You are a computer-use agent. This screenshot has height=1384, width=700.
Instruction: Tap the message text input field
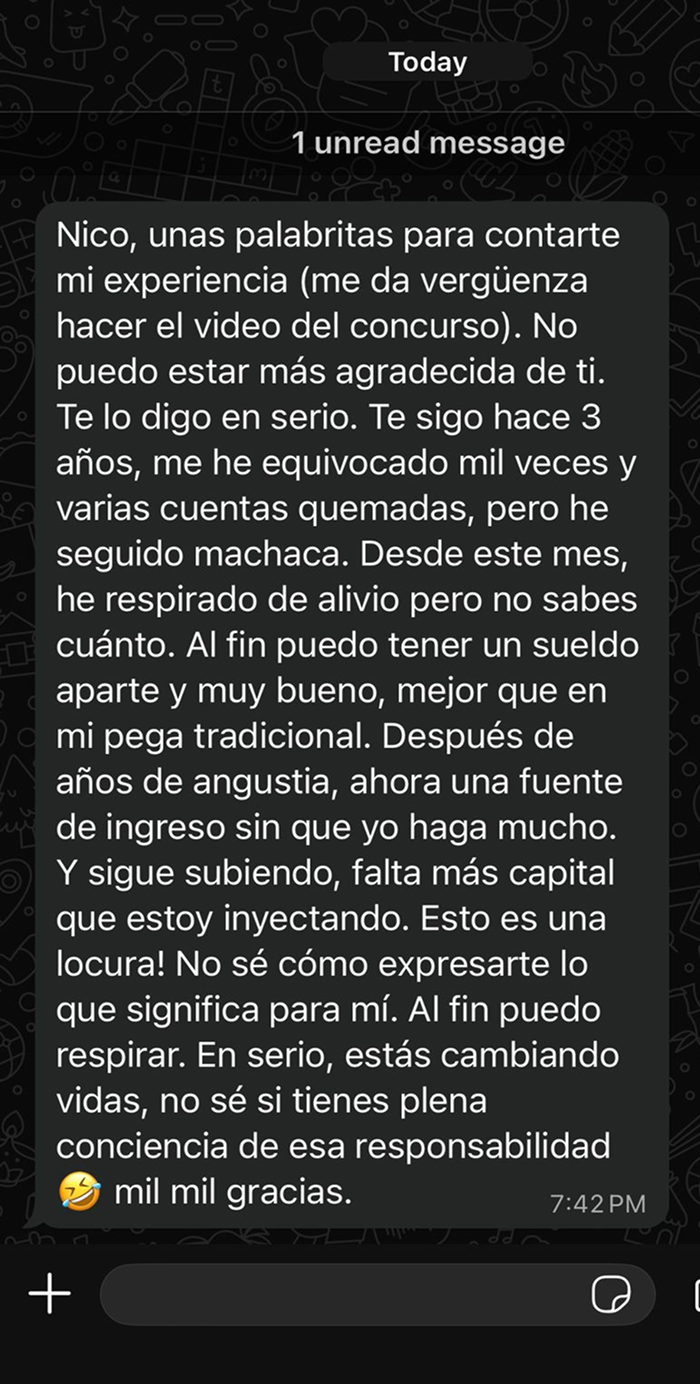[340, 1295]
